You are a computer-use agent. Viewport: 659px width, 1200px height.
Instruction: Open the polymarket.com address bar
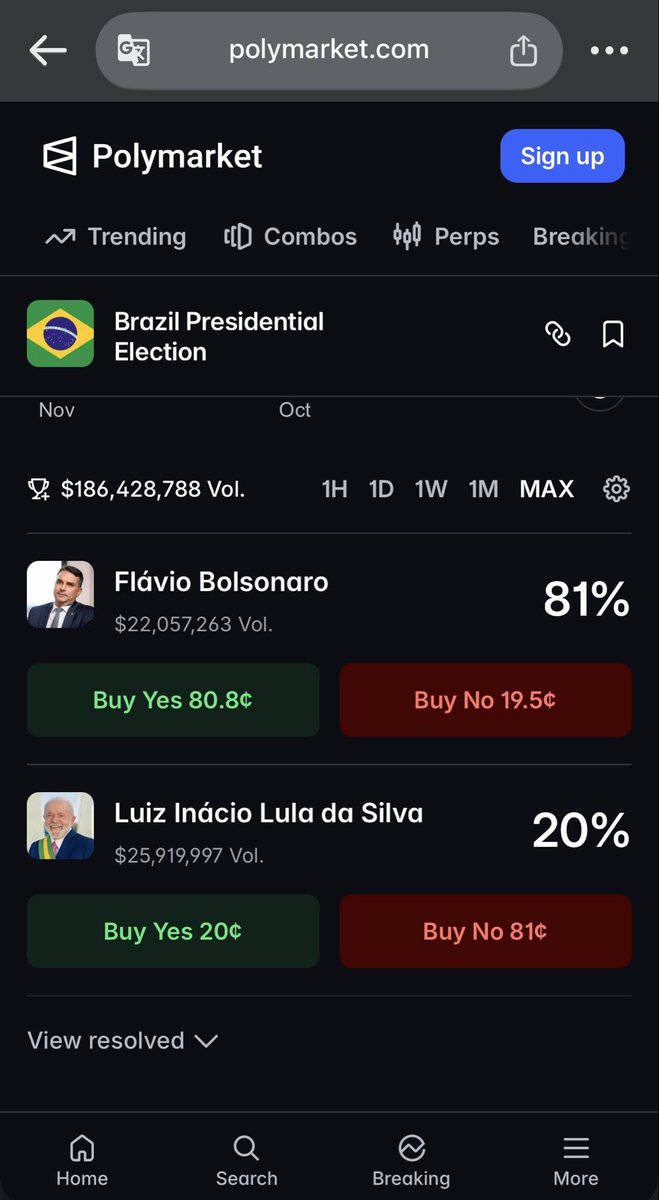click(x=328, y=50)
